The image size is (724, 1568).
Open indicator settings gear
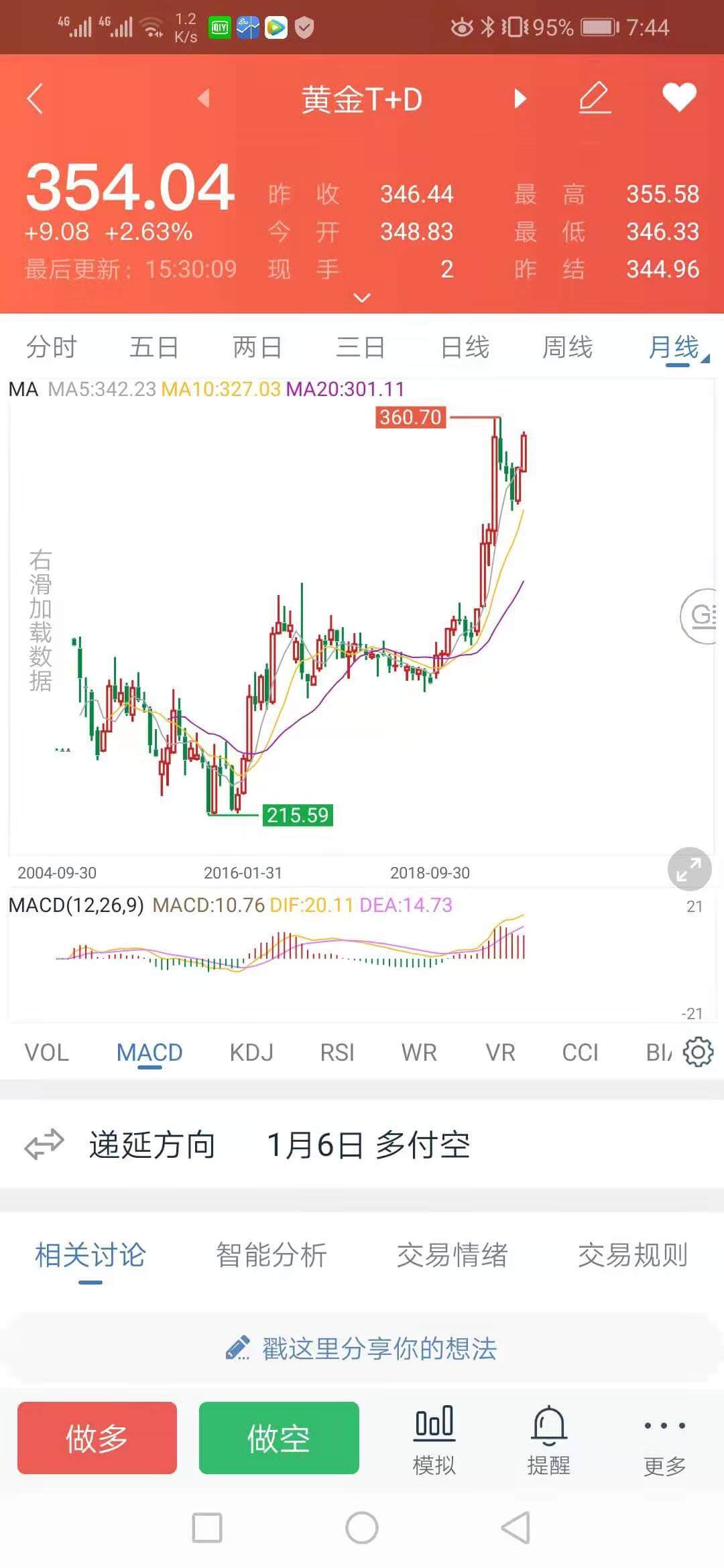[698, 1052]
